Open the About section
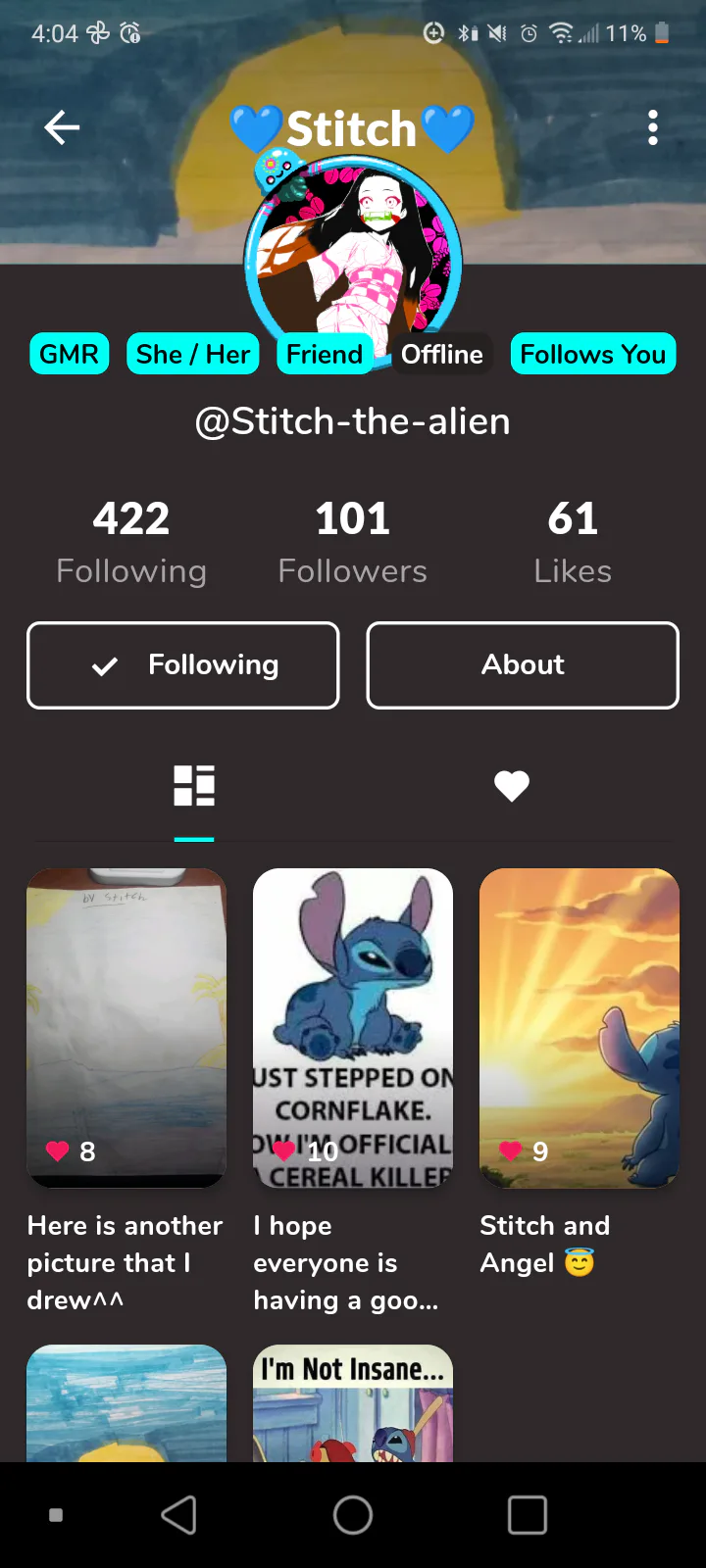Screen dimensions: 706x1568 [523, 665]
